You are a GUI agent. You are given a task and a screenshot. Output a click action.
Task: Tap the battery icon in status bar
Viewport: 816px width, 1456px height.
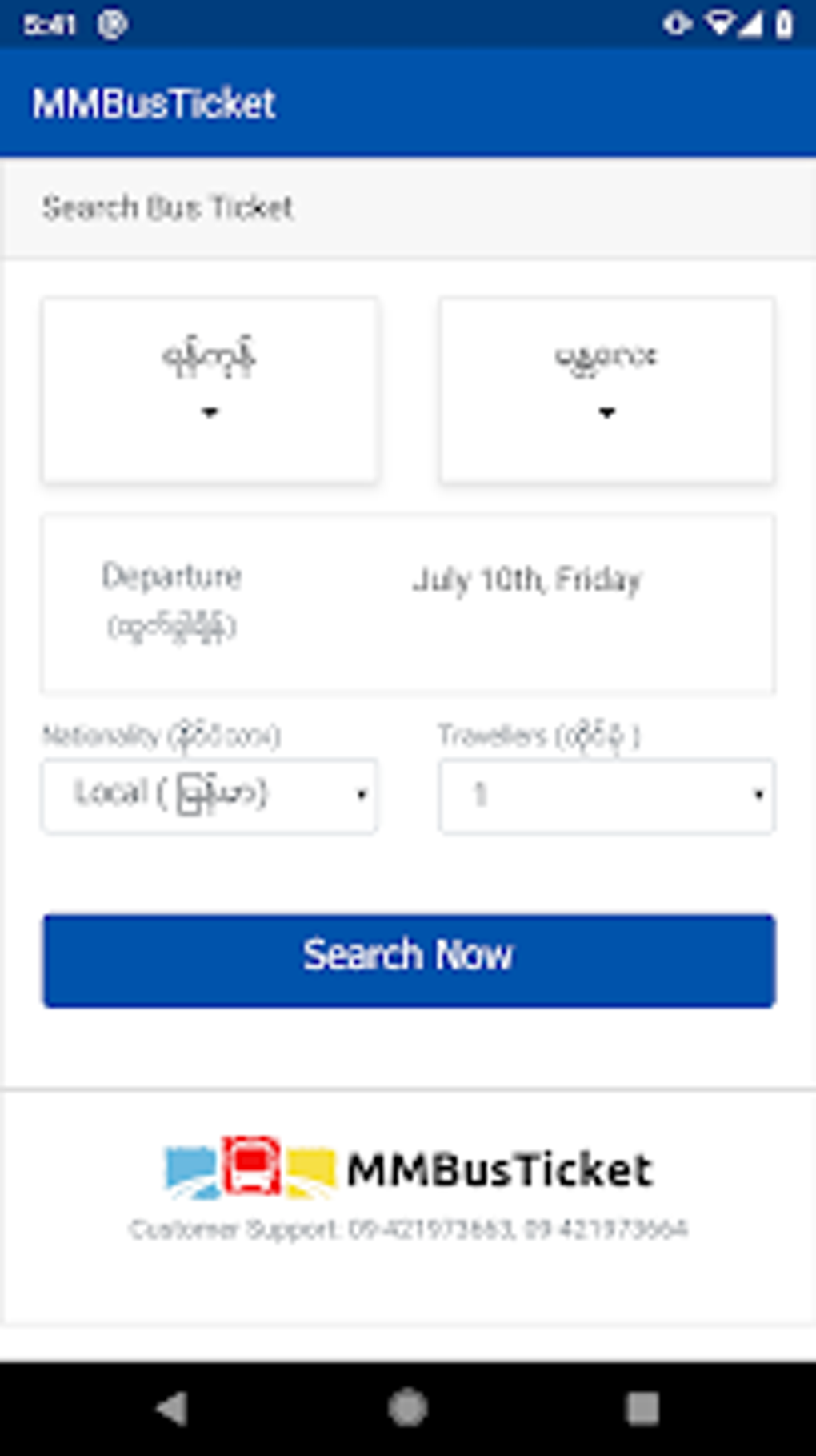782,24
